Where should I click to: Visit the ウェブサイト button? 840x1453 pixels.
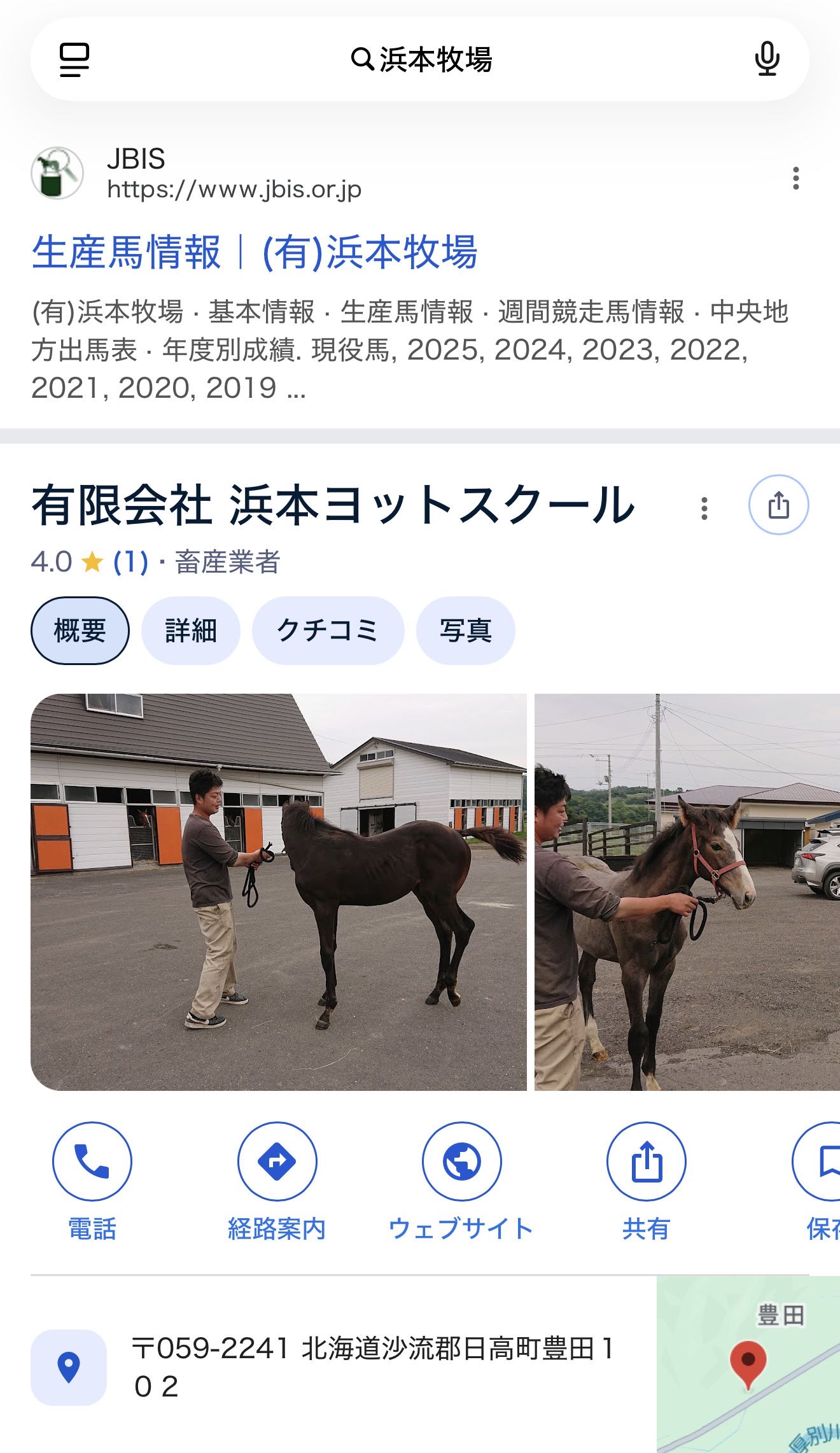click(461, 1162)
